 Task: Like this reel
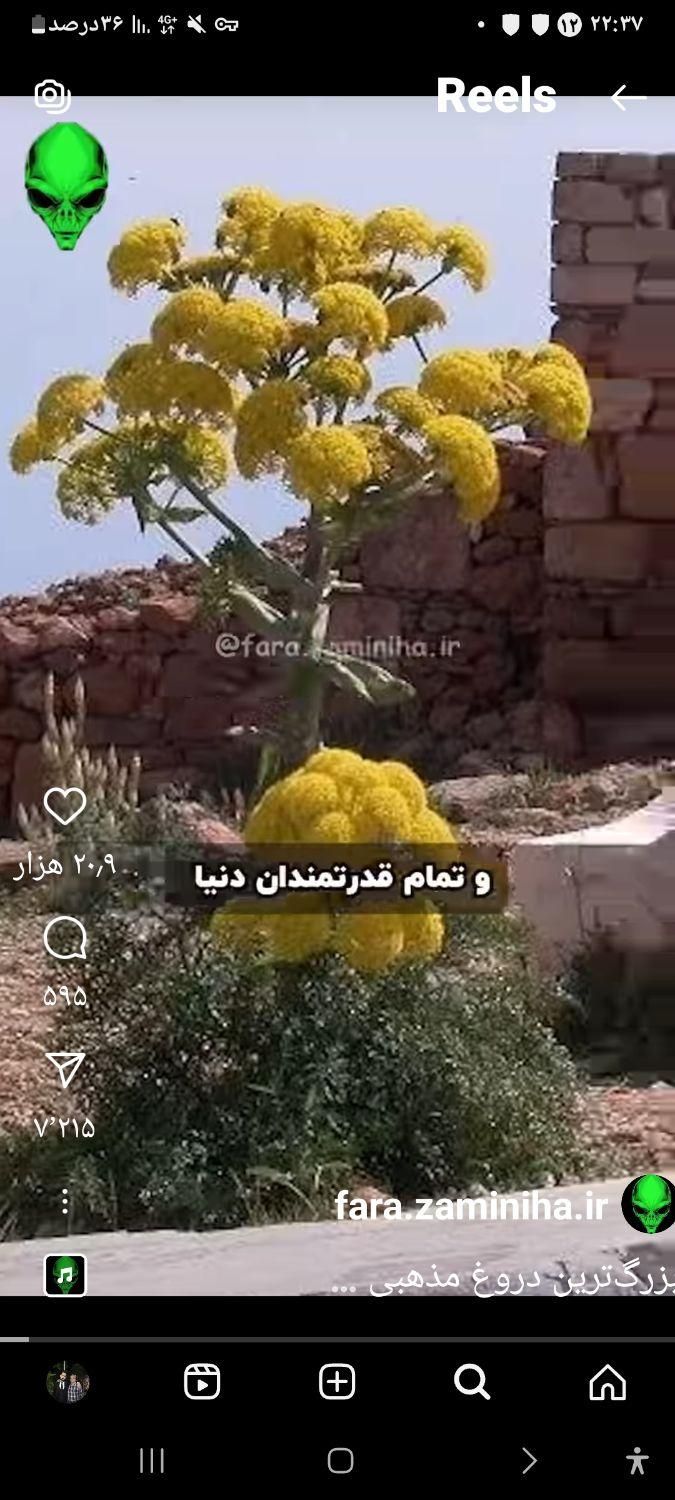65,807
